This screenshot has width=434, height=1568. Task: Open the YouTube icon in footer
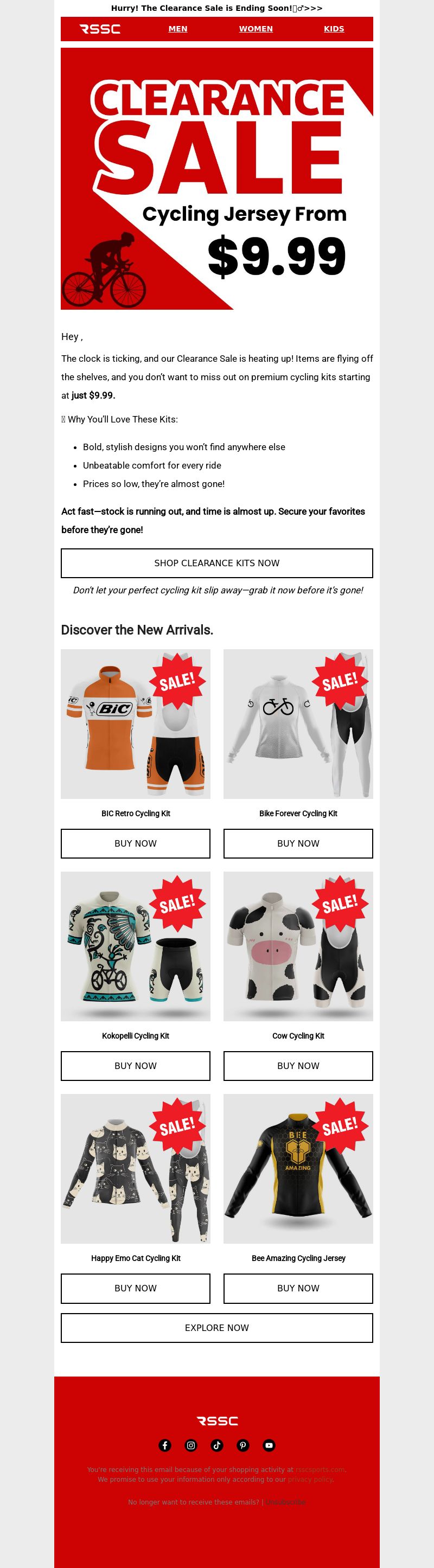269,1445
